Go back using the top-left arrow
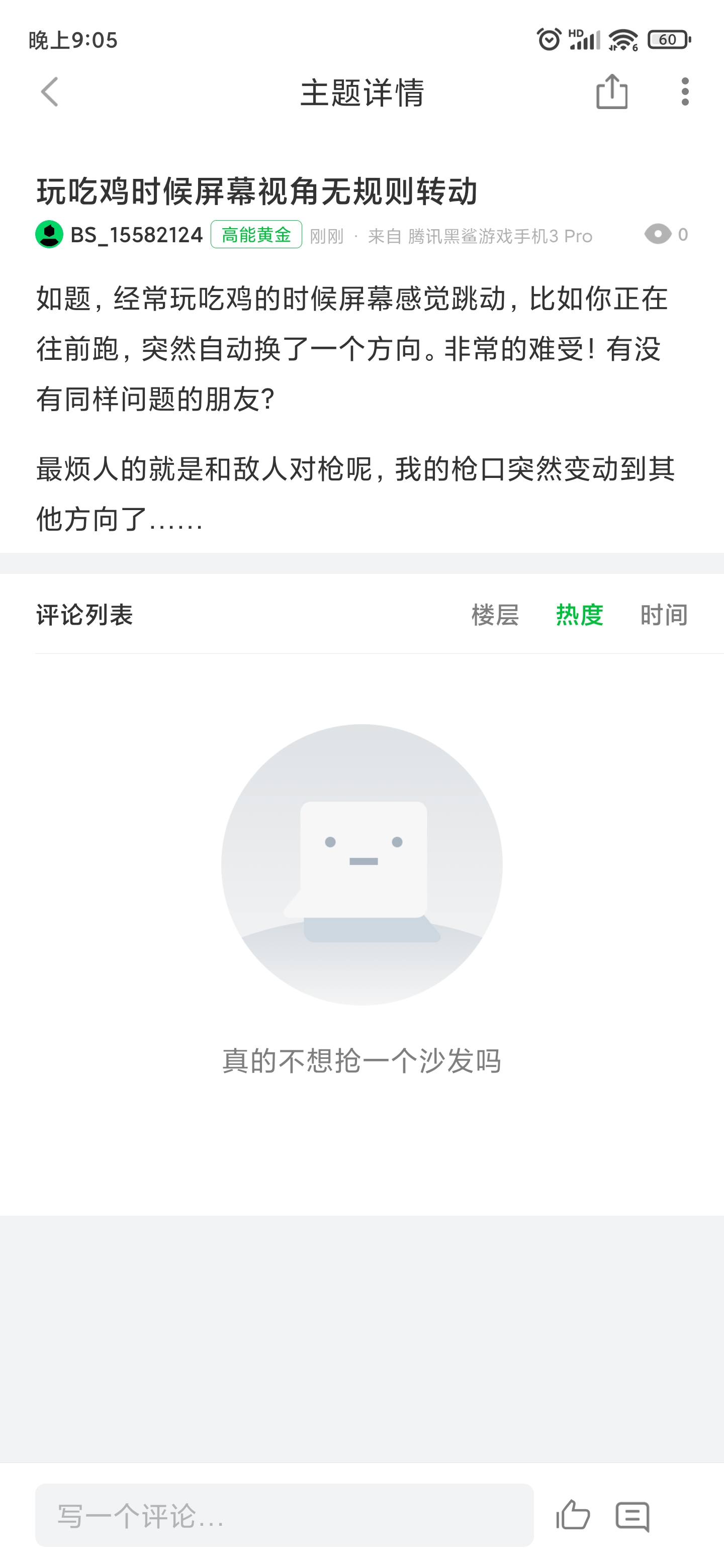 pyautogui.click(x=49, y=92)
